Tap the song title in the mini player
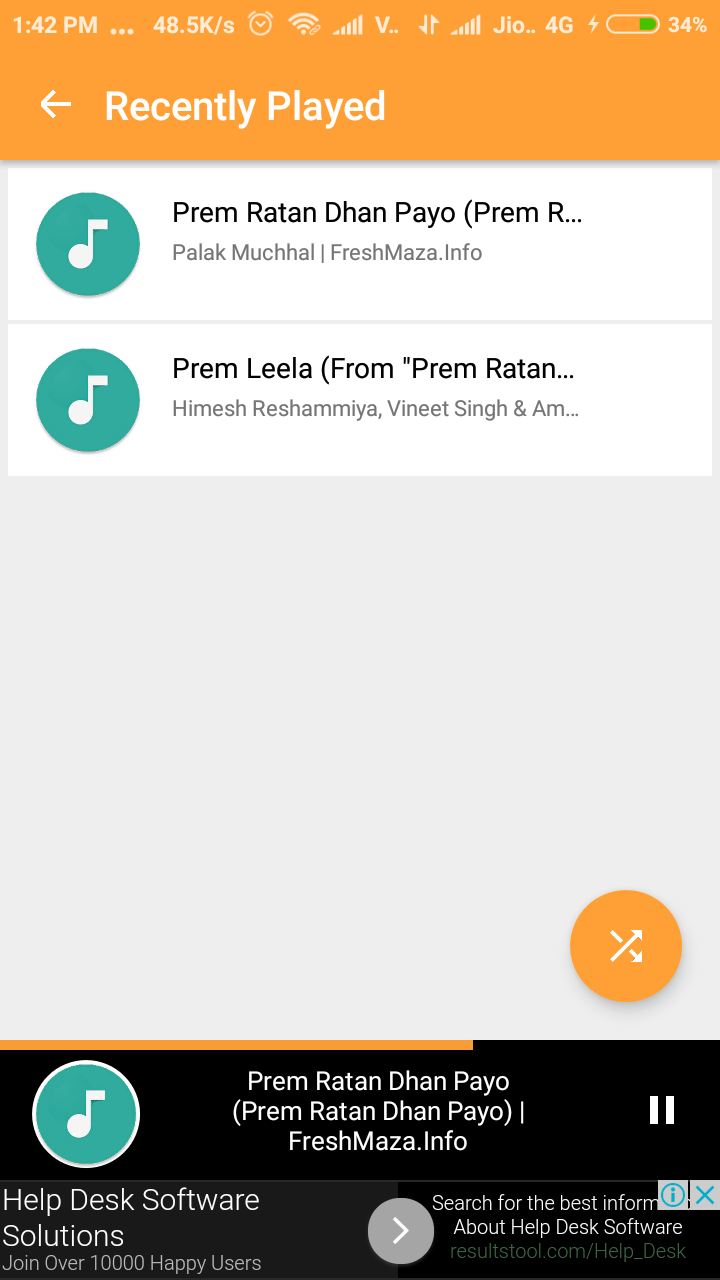 tap(377, 1110)
